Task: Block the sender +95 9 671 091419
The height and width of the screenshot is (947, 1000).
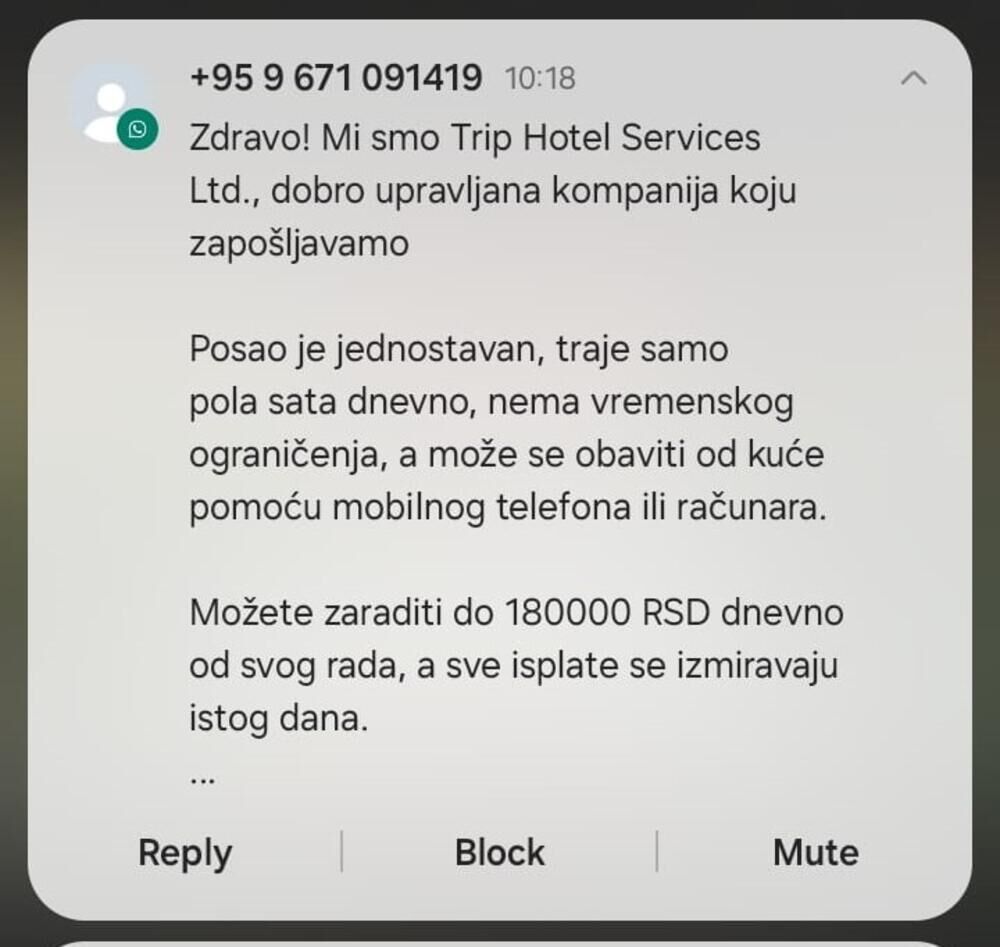Action: click(x=500, y=853)
